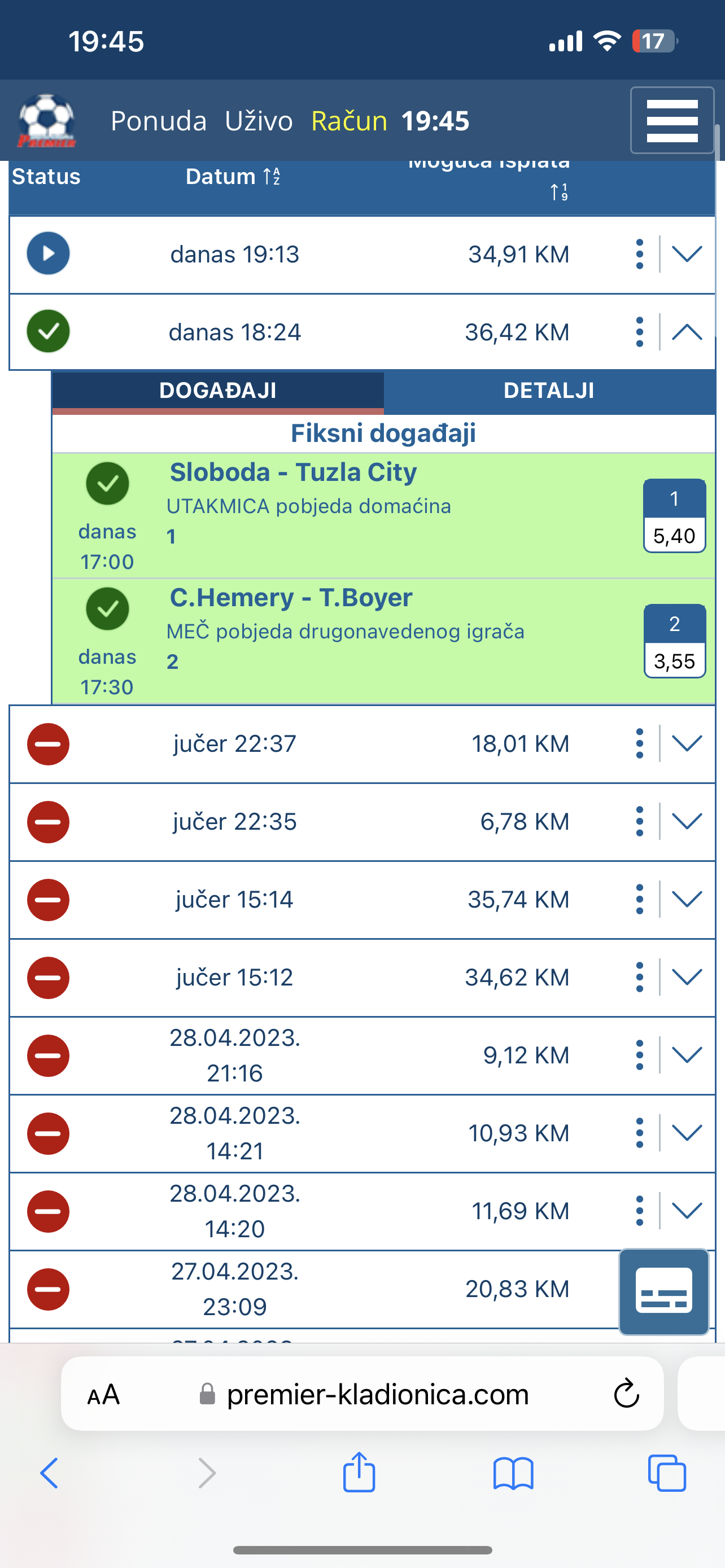The height and width of the screenshot is (1568, 725).
Task: Open the hamburger menu
Action: (x=672, y=121)
